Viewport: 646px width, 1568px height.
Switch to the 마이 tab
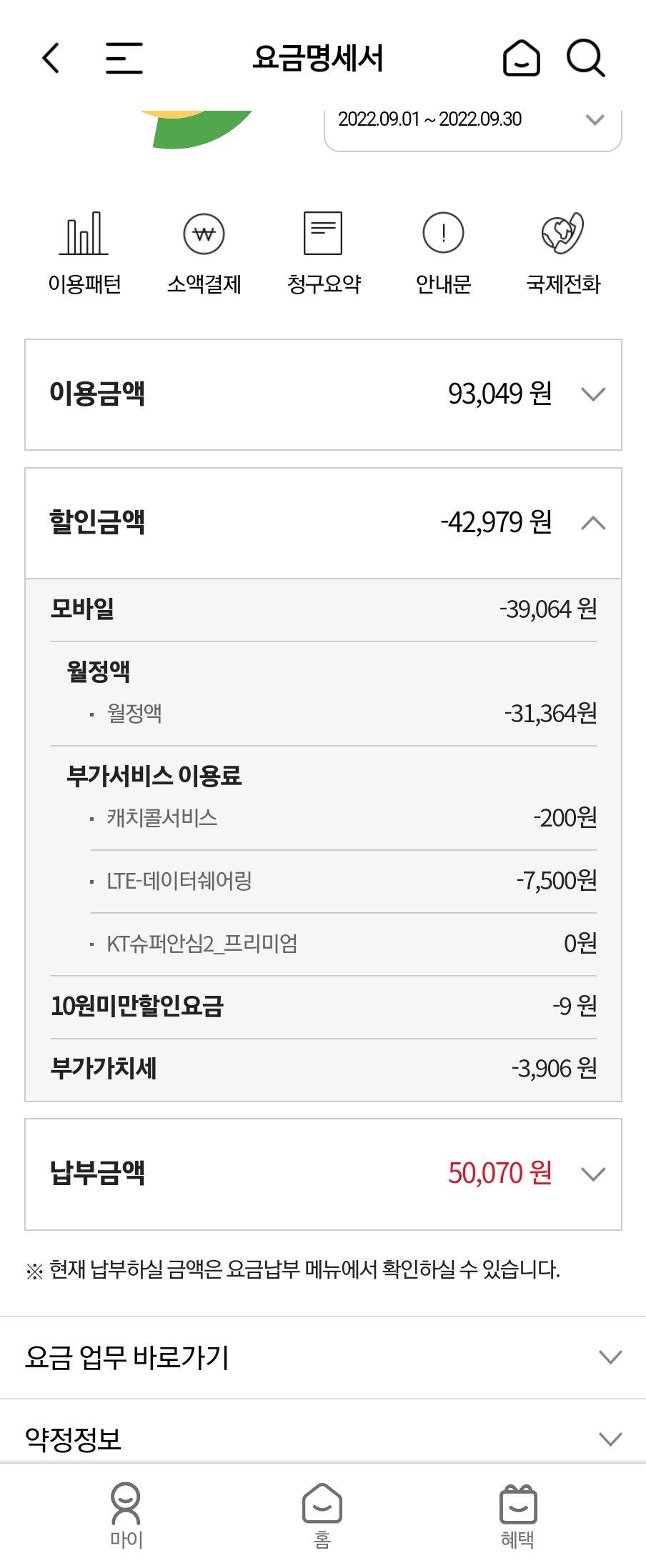126,1516
